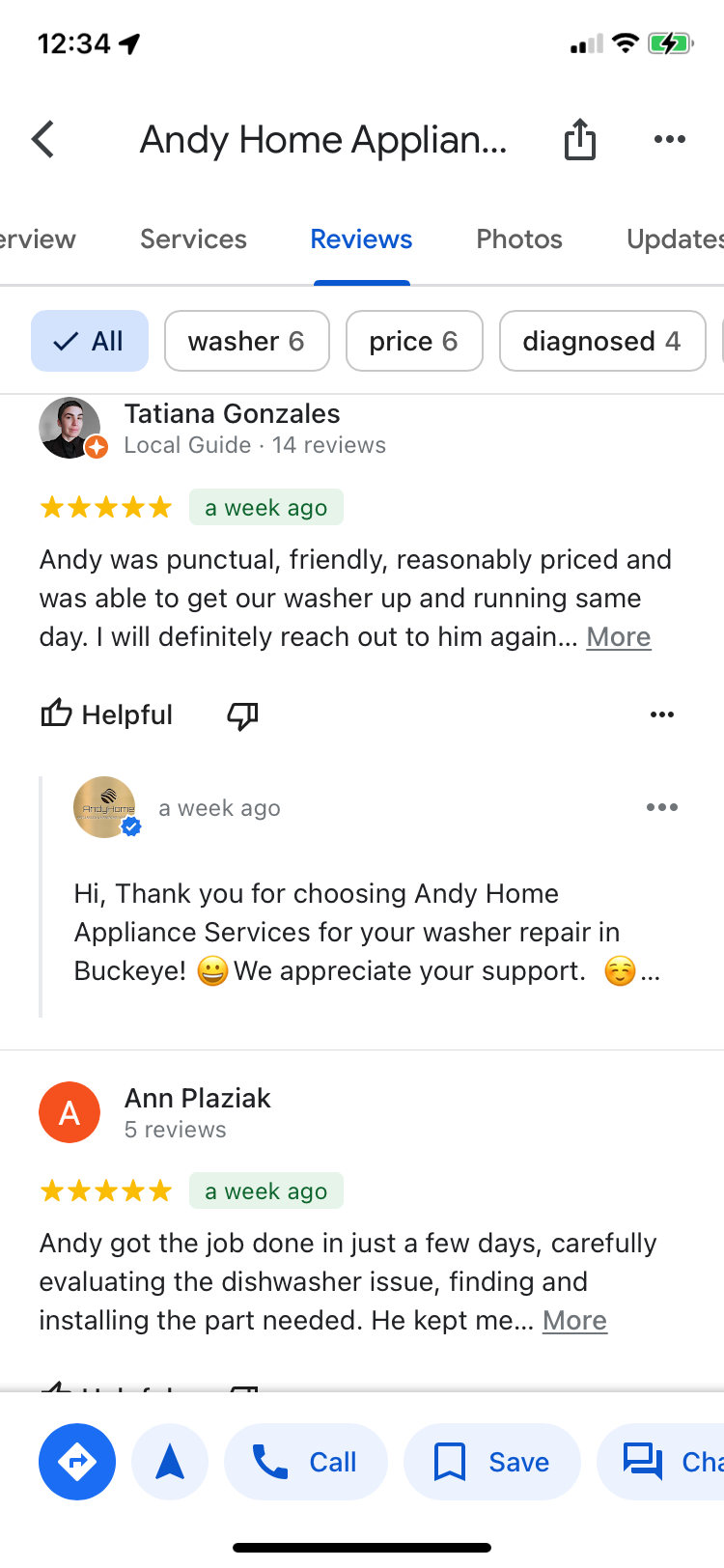Filter reviews by price
724x1568 pixels.
413,341
